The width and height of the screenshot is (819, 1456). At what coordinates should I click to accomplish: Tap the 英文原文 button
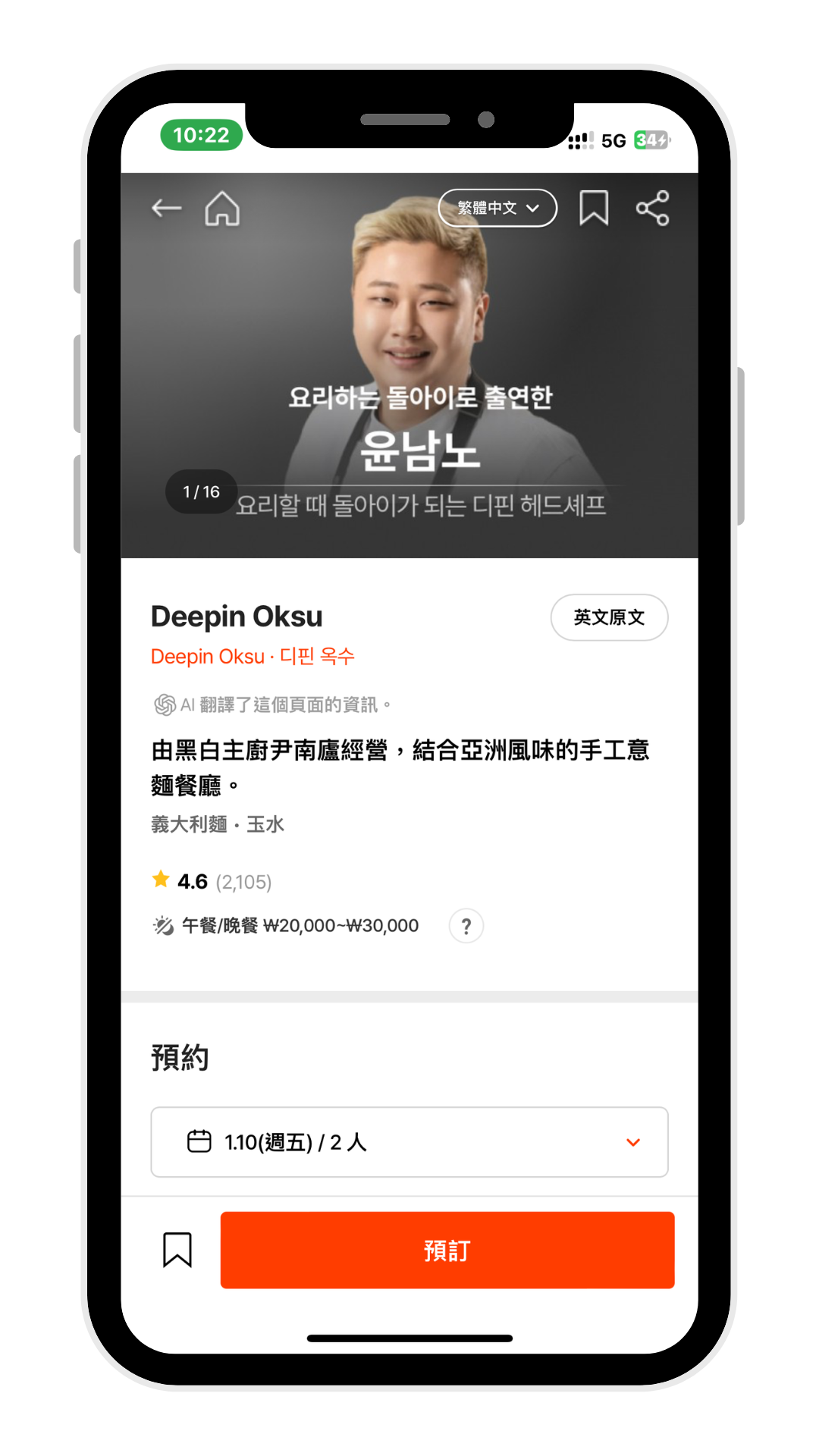click(609, 617)
